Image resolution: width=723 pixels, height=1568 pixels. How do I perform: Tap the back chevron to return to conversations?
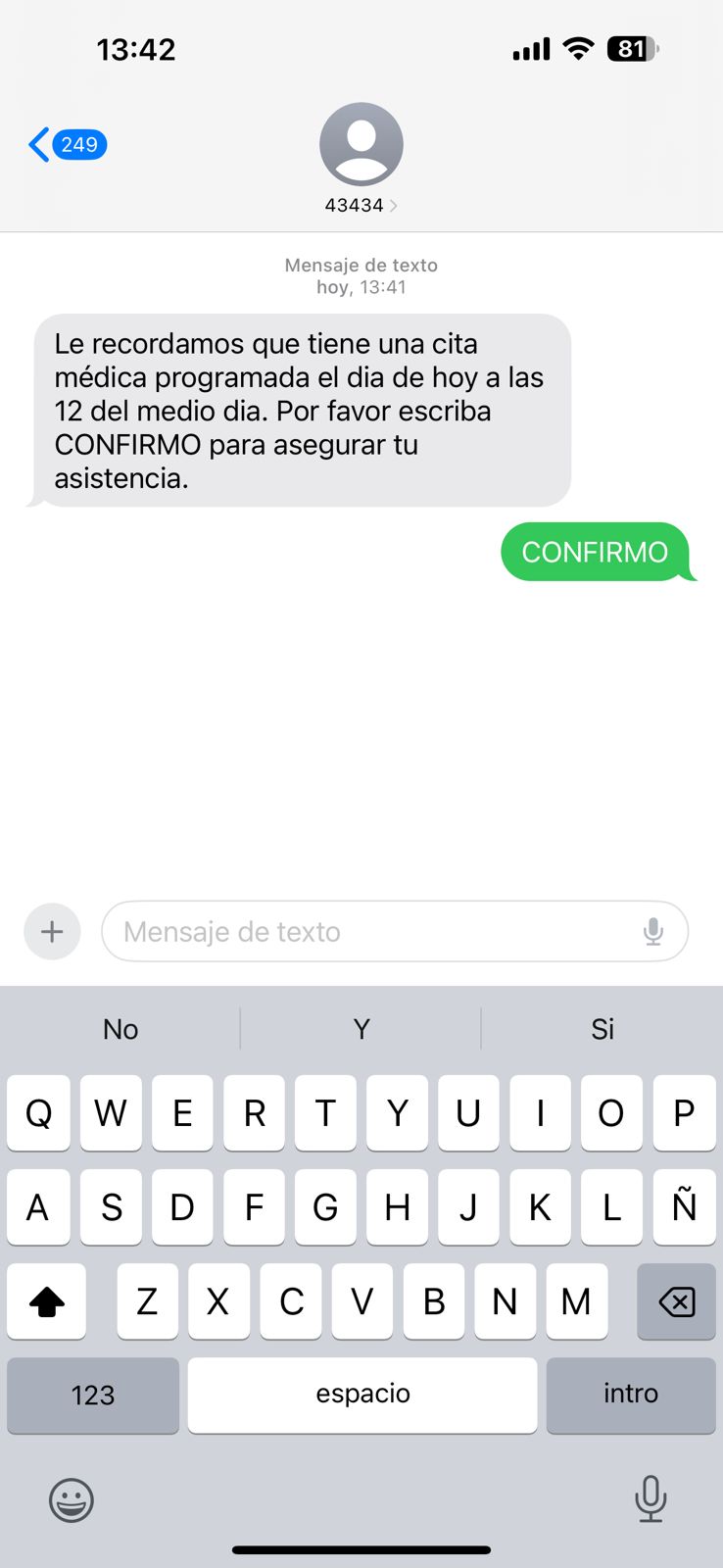(x=37, y=144)
